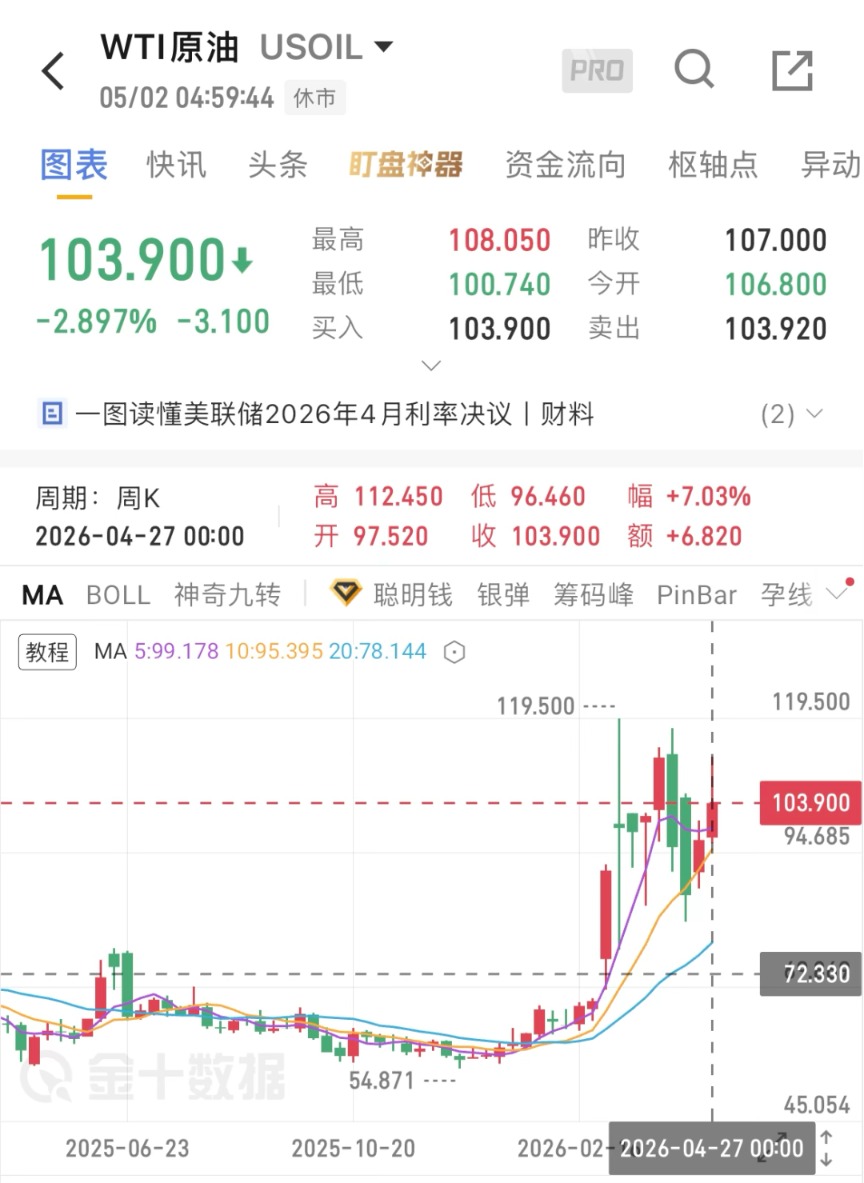Select the 聪明钱 indicator
This screenshot has width=864, height=1183.
pyautogui.click(x=391, y=595)
